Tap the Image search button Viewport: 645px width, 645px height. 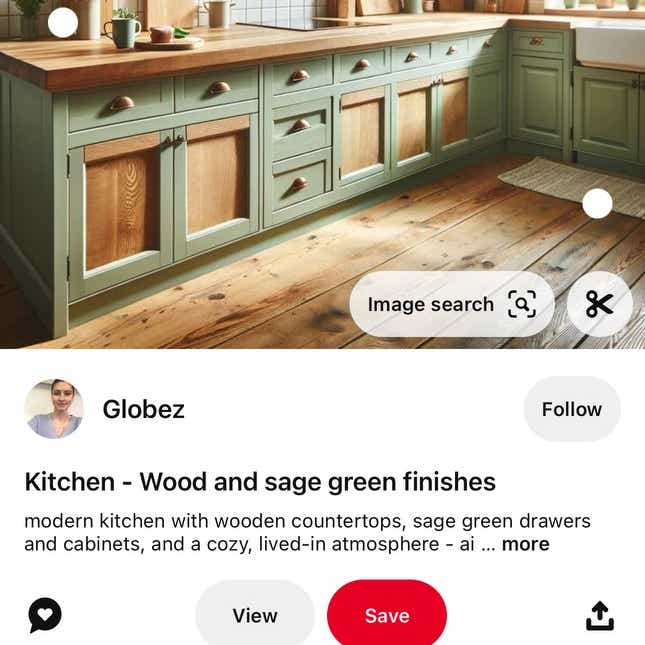coord(451,305)
